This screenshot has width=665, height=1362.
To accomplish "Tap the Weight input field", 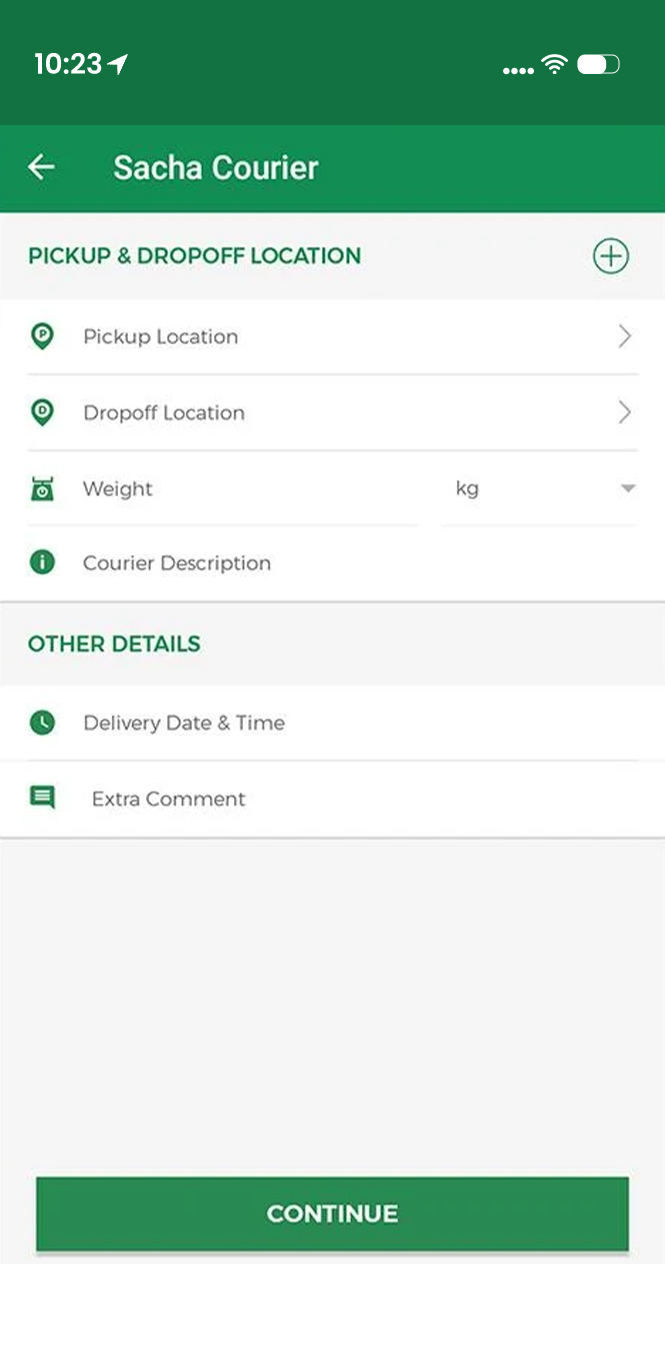I will (222, 489).
